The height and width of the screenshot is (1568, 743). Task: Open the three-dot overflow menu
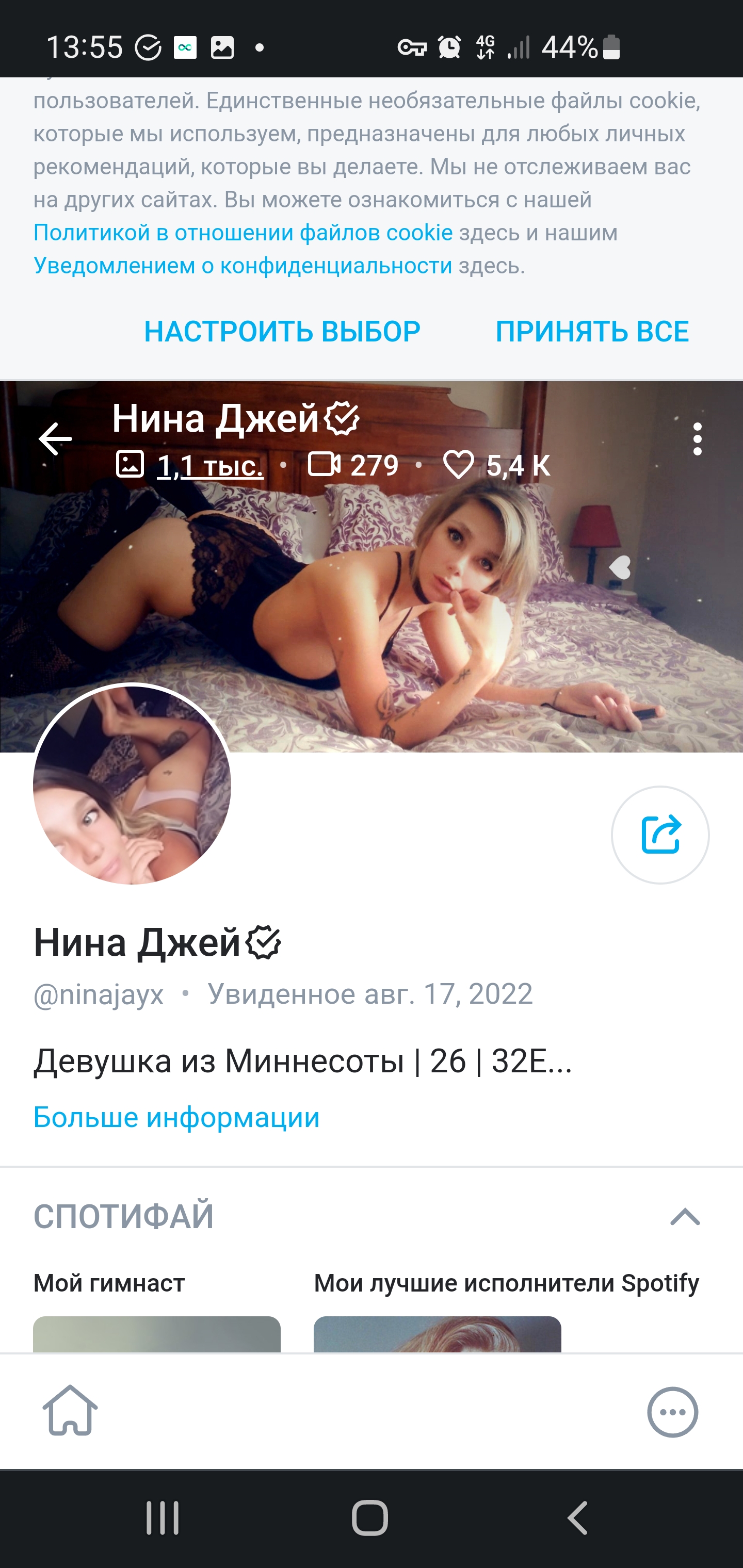pyautogui.click(x=697, y=439)
